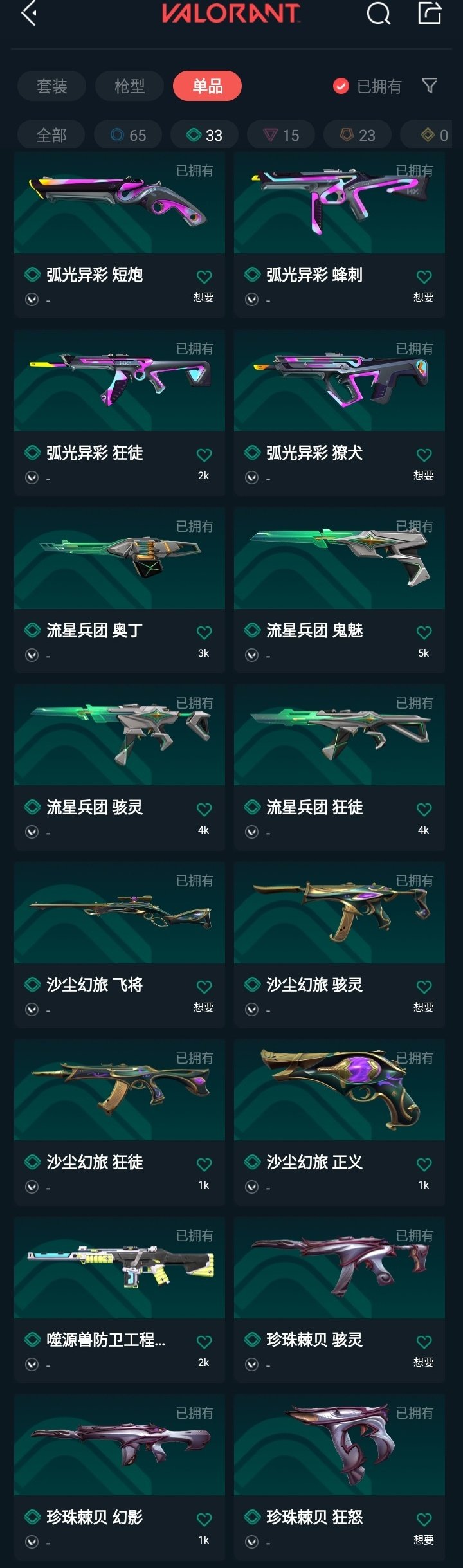The height and width of the screenshot is (1568, 463).
Task: Go back using the top-left arrow
Action: click(29, 13)
